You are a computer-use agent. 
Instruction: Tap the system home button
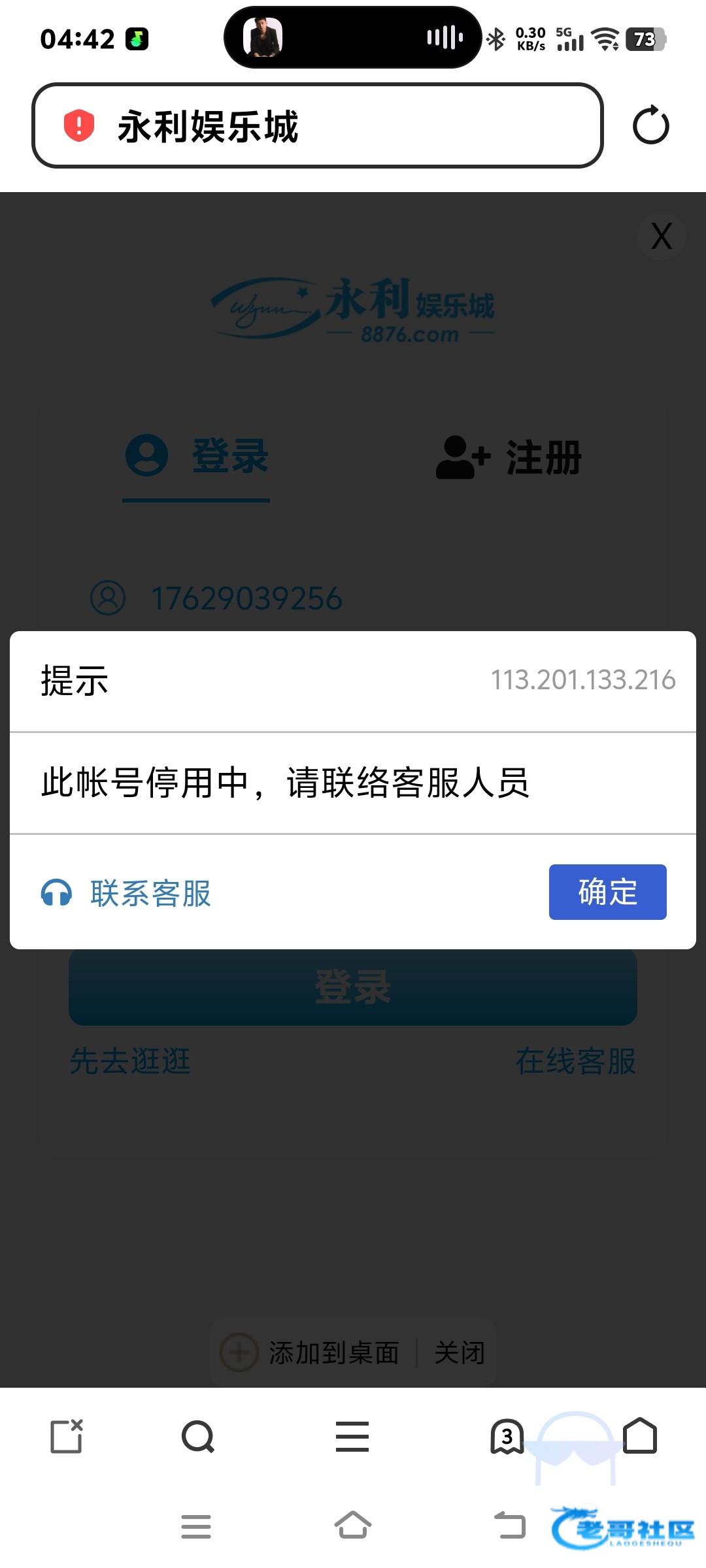353,1526
